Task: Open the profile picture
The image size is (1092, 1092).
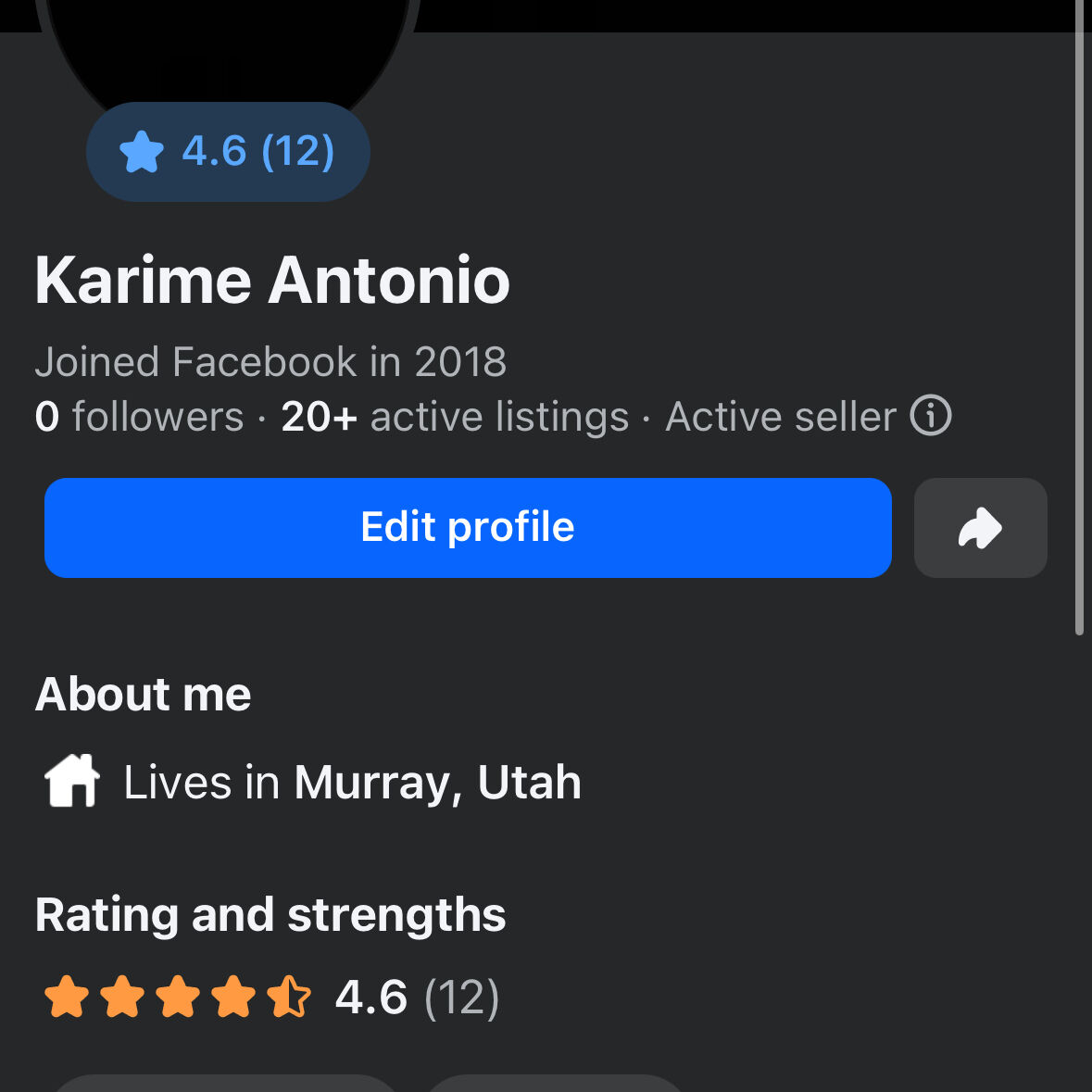Action: 228,46
